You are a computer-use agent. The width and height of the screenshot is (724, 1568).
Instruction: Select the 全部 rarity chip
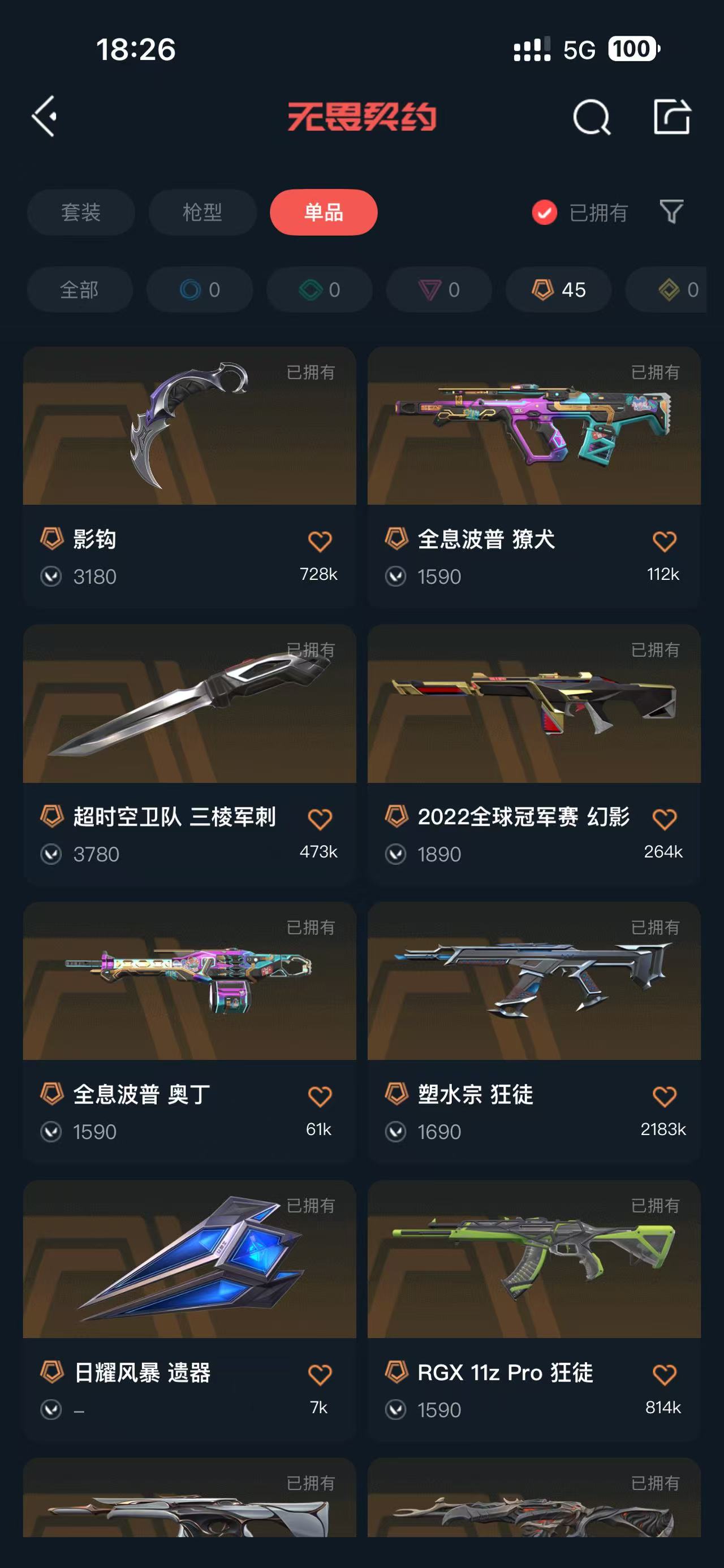click(79, 290)
